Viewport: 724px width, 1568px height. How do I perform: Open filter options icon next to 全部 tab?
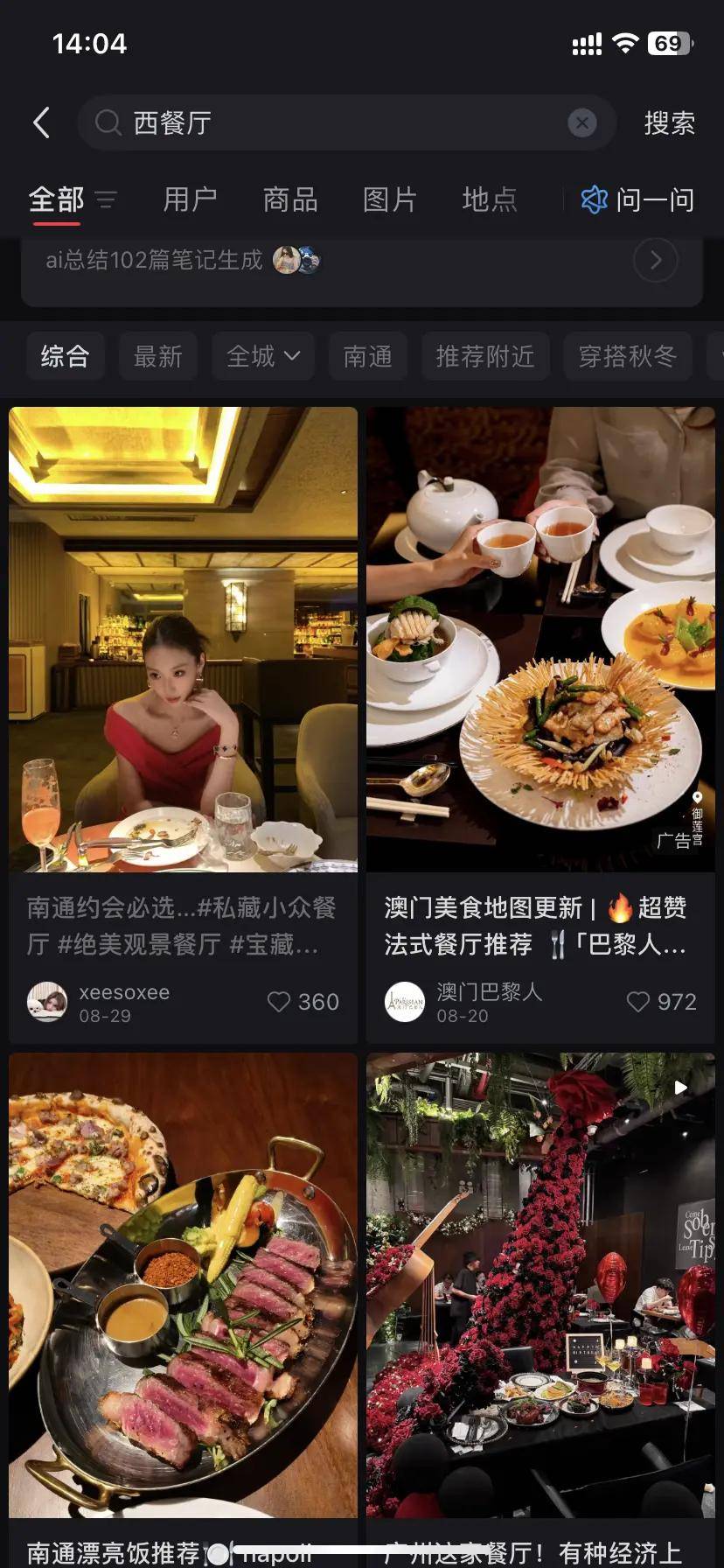click(x=107, y=200)
